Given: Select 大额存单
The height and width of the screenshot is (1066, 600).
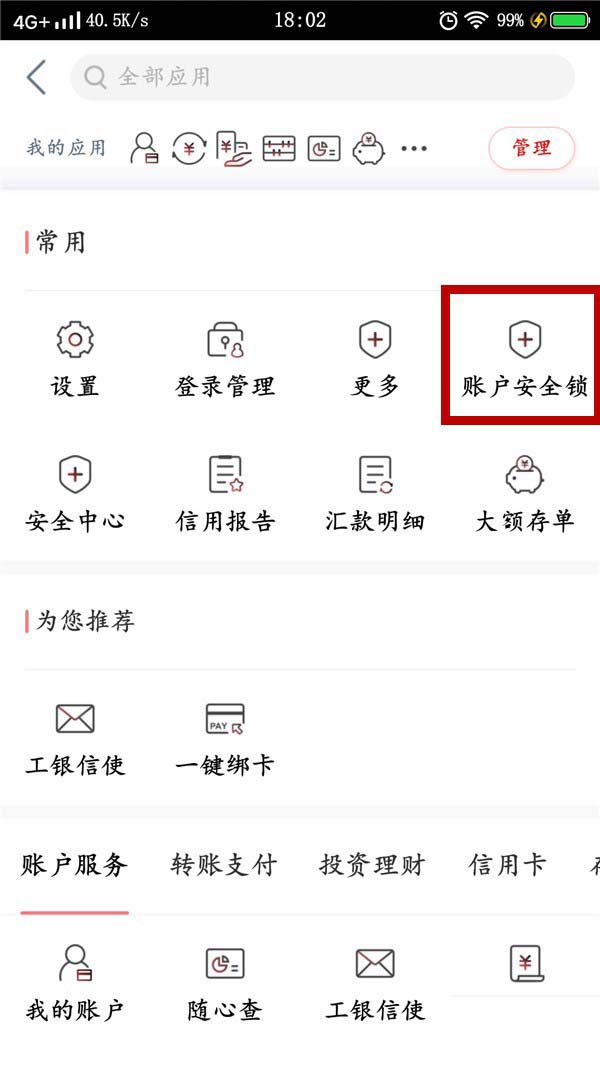Looking at the screenshot, I should click(524, 495).
